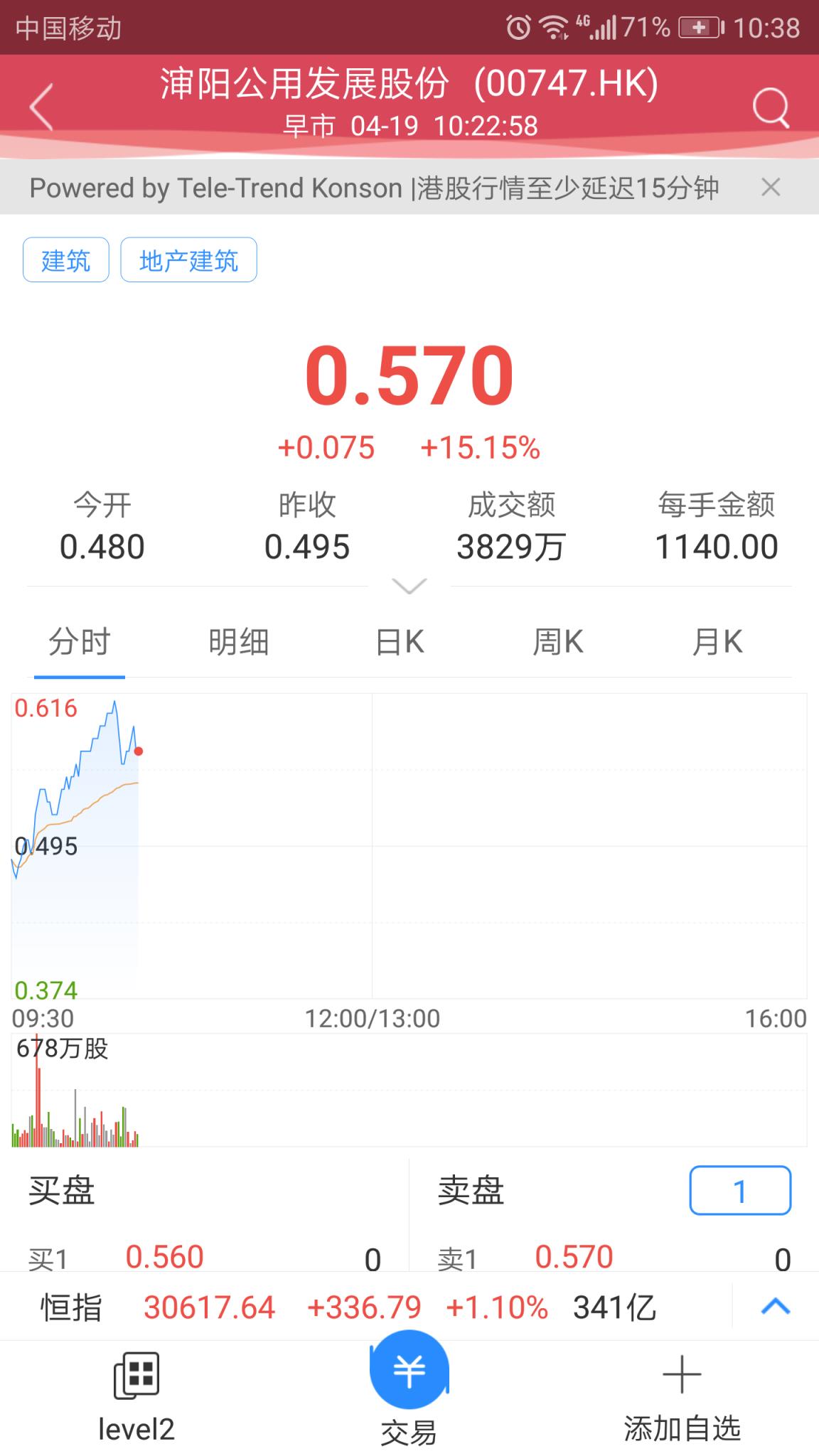Open the stock search magnifier

(x=770, y=105)
